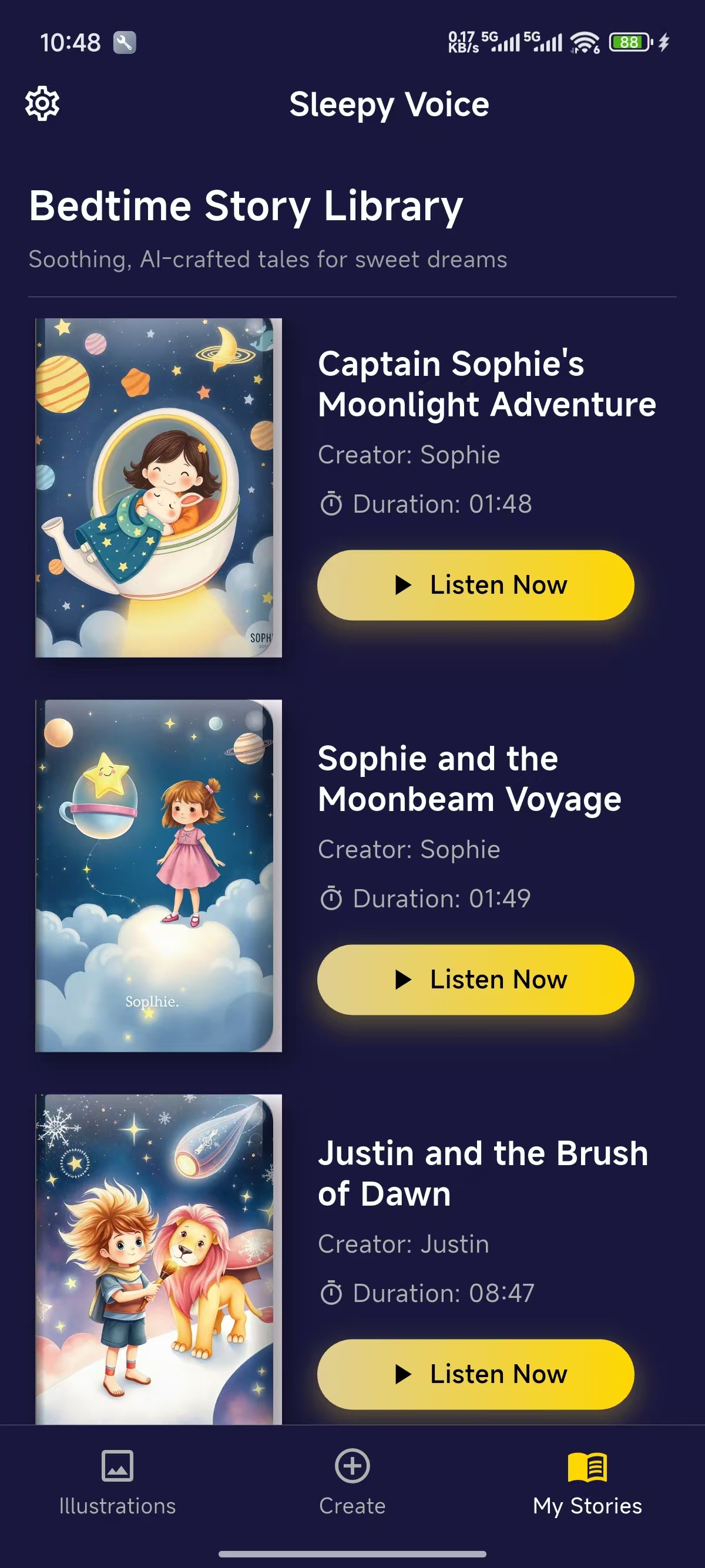Click the timer icon beside Duration 08:47
The height and width of the screenshot is (1568, 705).
[331, 1294]
